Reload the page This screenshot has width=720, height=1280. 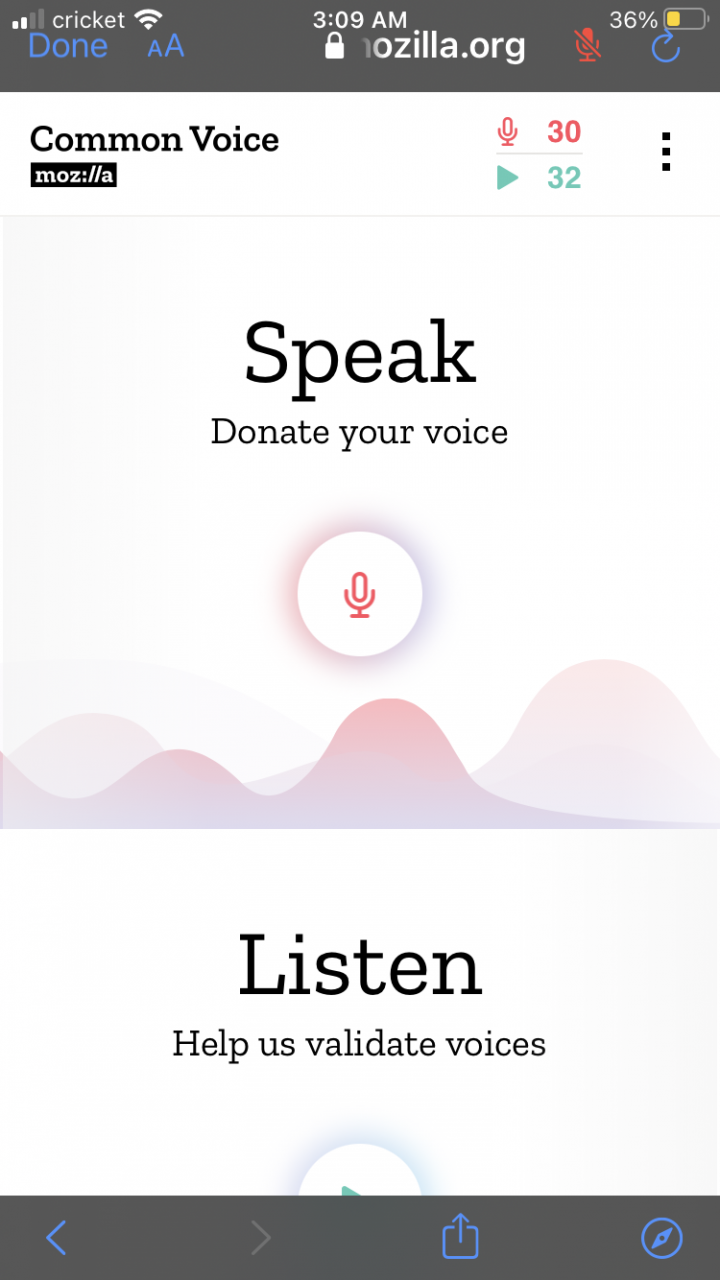point(666,46)
